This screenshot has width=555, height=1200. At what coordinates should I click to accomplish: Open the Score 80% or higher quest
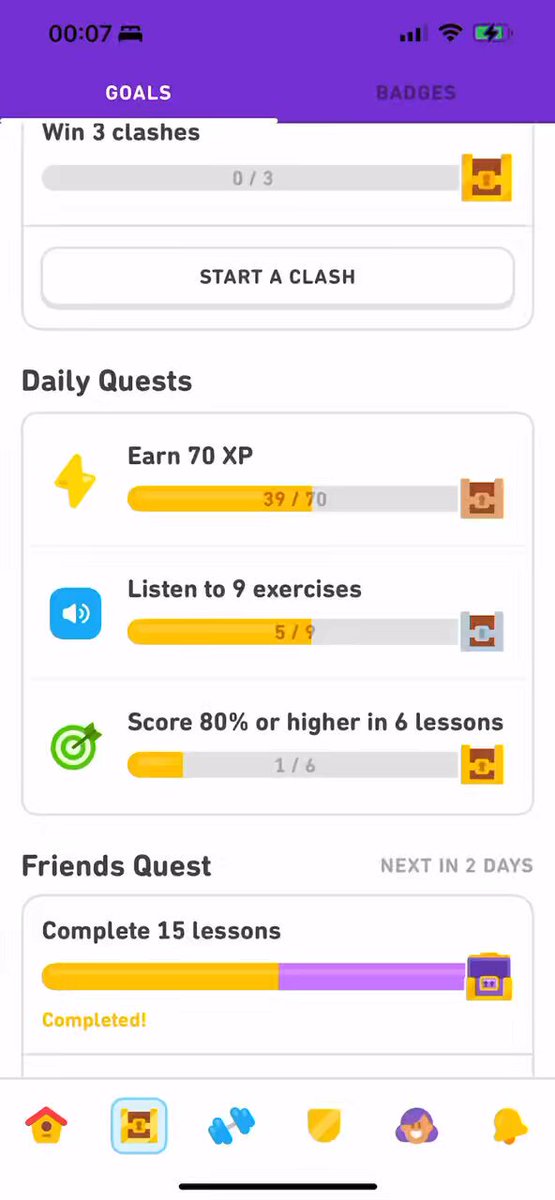tap(277, 747)
